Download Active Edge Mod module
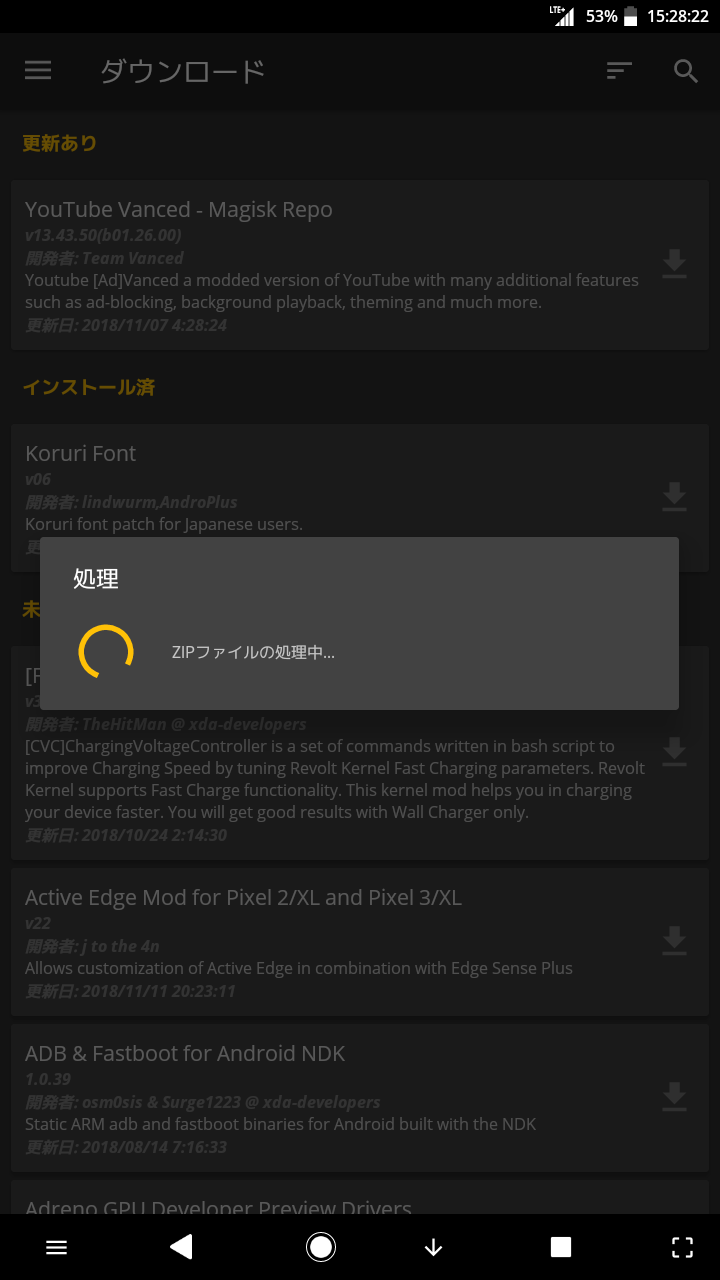 point(675,941)
